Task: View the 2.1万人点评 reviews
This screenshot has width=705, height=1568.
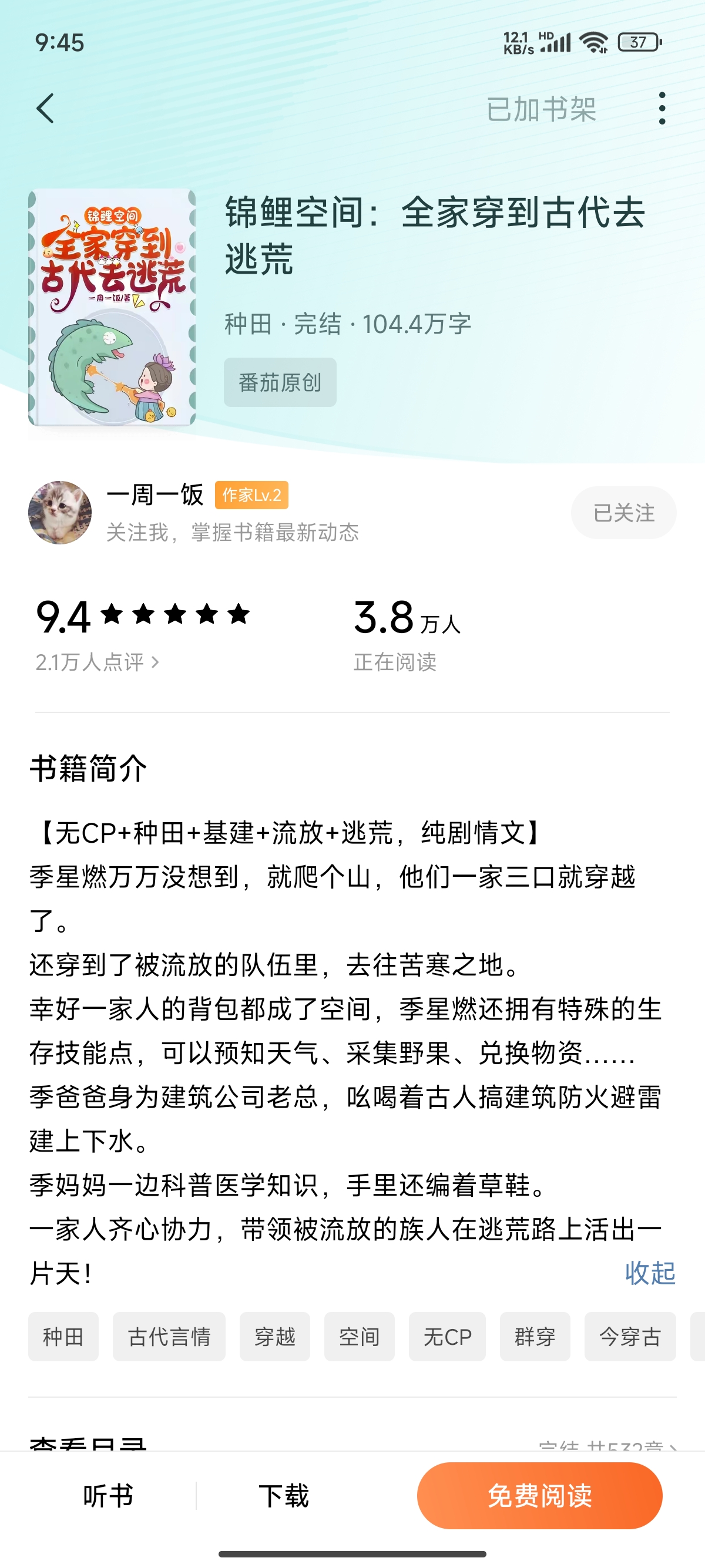Action: click(98, 662)
